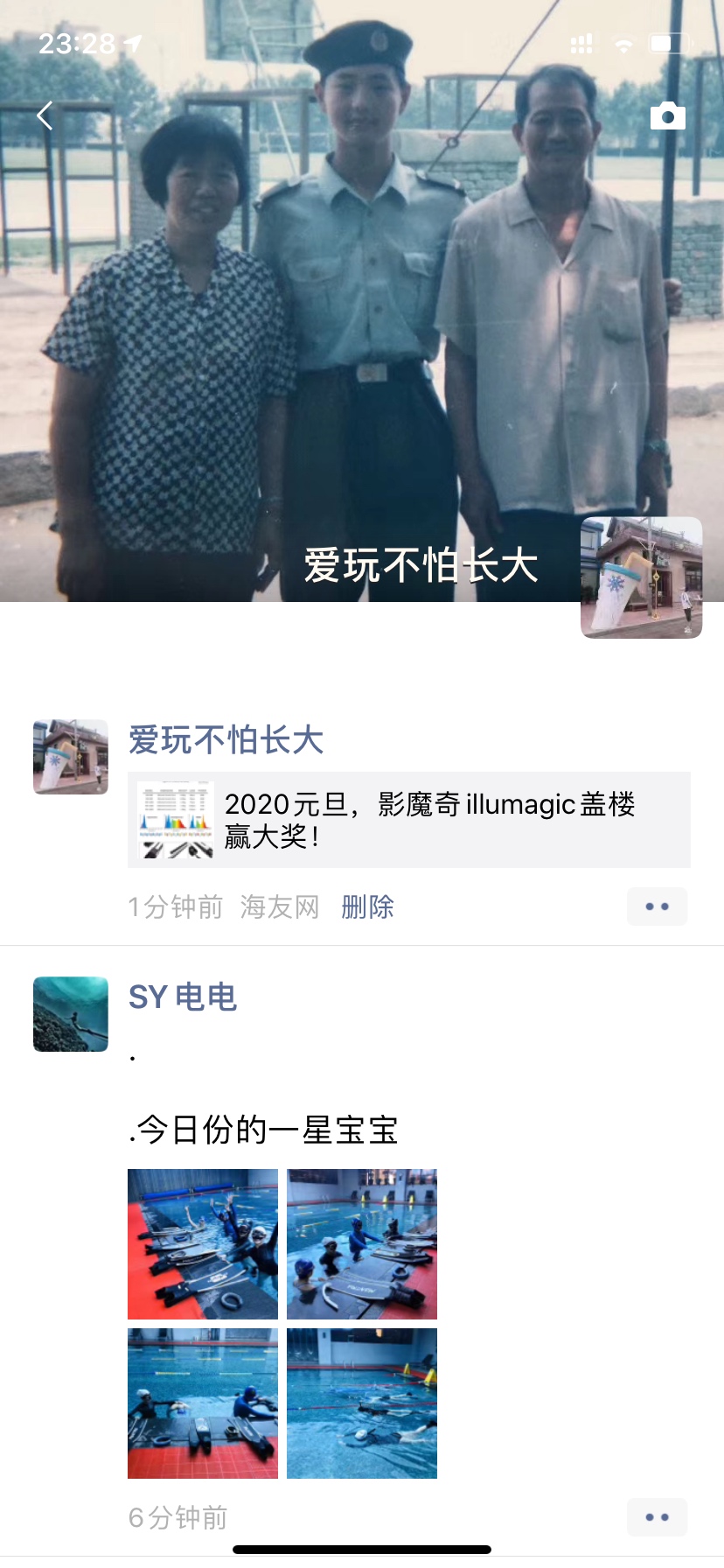The width and height of the screenshot is (724, 1568).
Task: Open the 爱玩不怕长大 username link
Action: tap(226, 740)
